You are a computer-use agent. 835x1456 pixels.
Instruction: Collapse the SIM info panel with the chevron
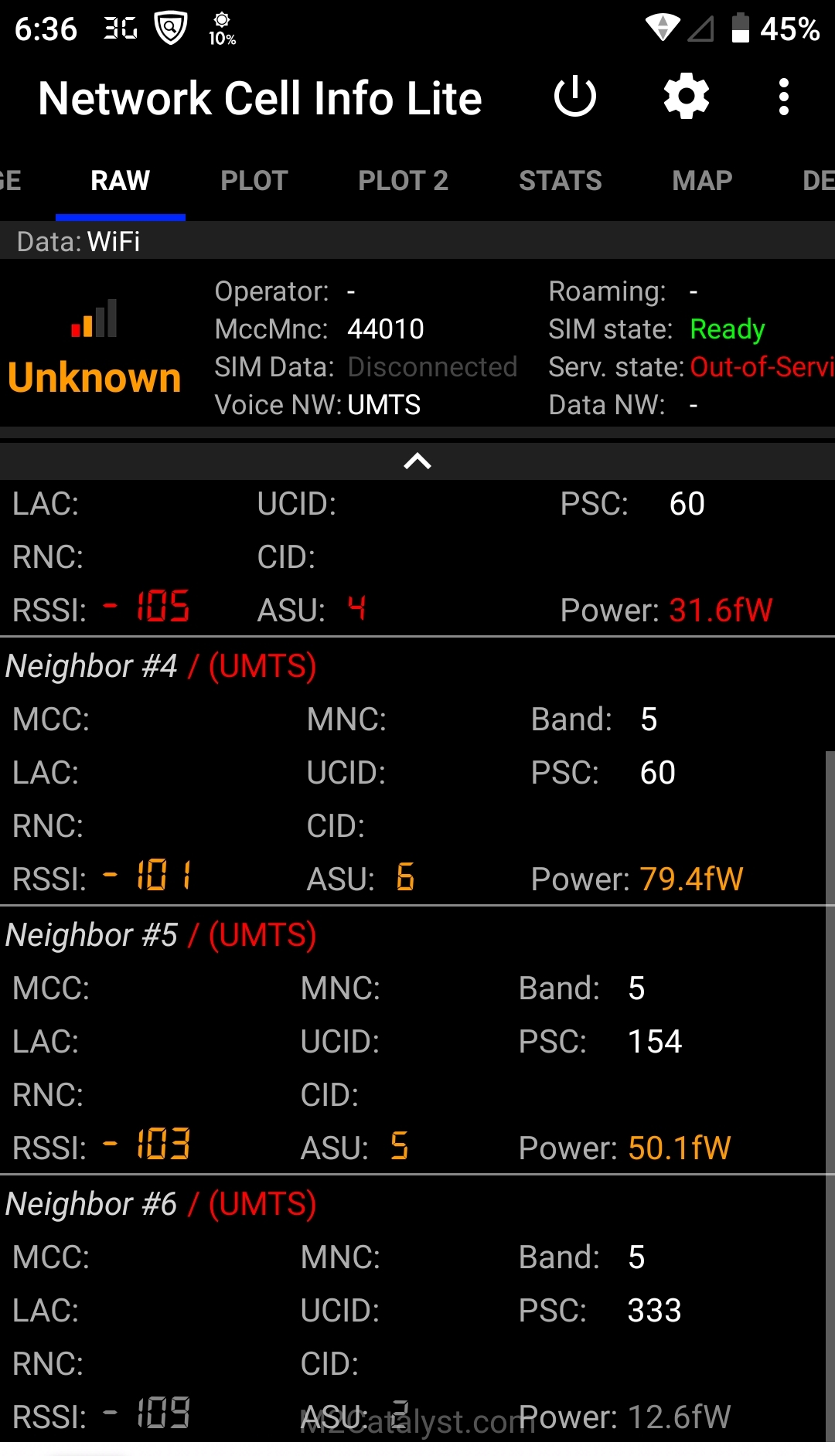[417, 461]
